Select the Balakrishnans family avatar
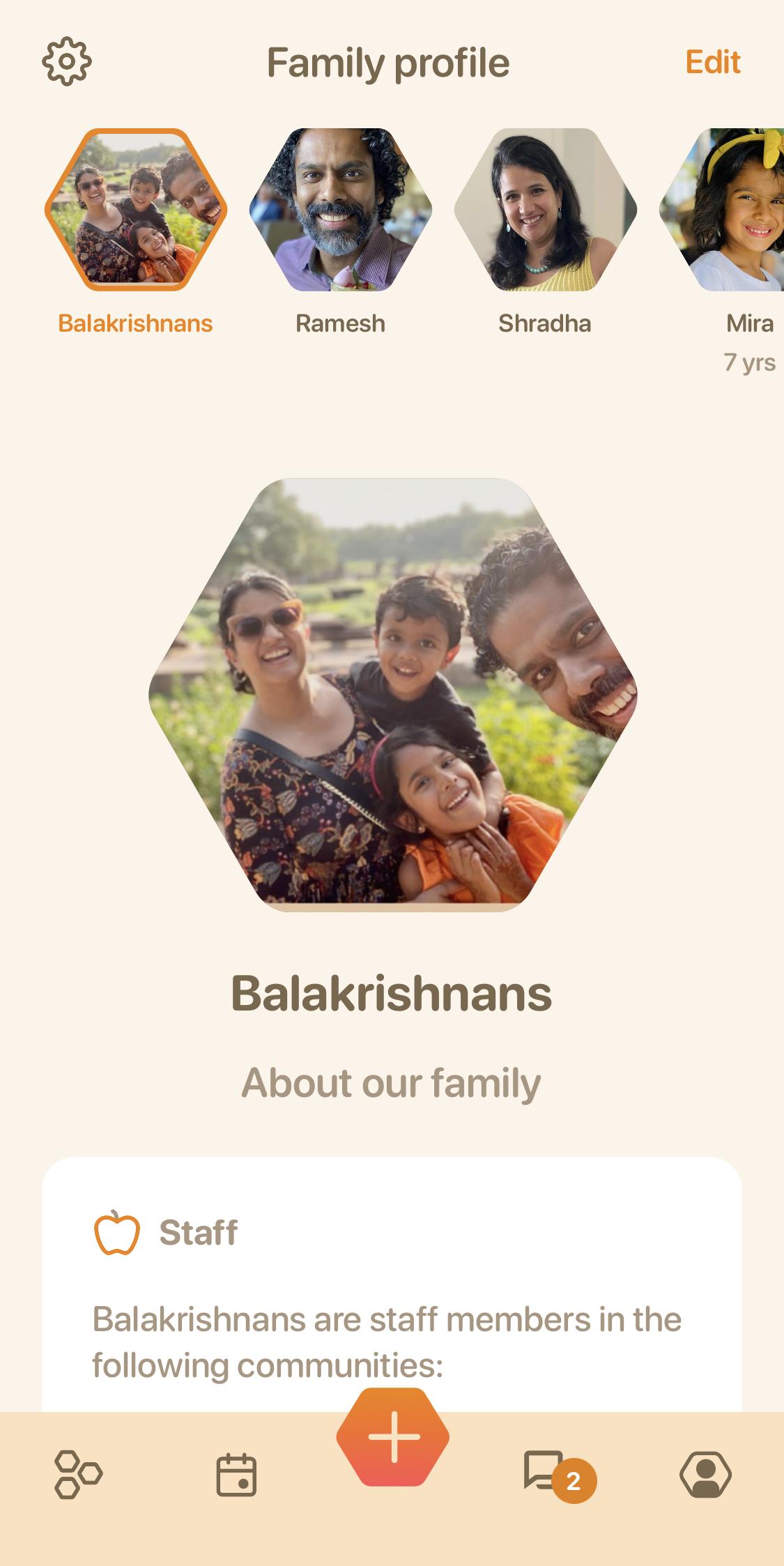Viewport: 784px width, 1566px height. (x=136, y=210)
